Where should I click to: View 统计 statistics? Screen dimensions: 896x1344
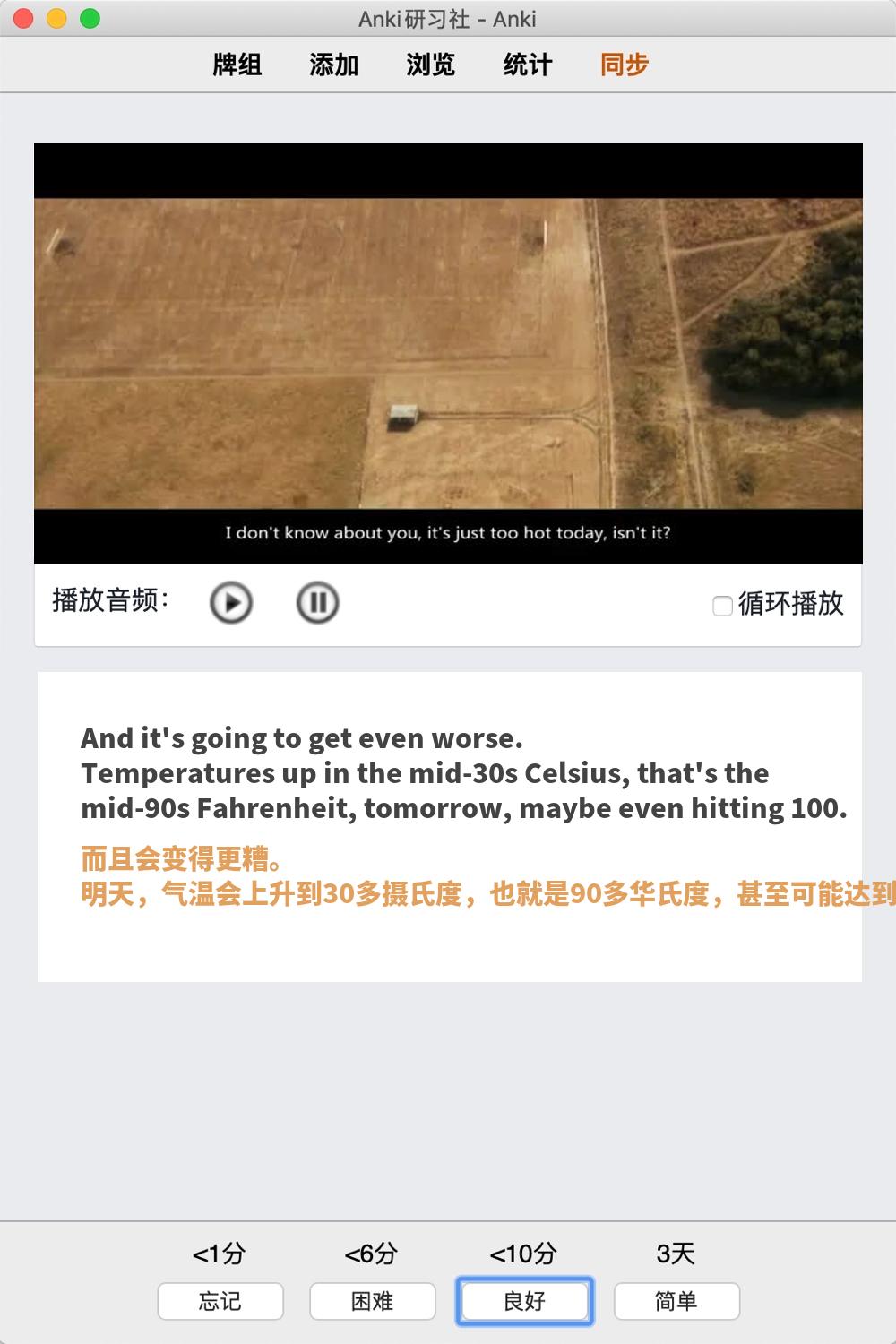coord(528,65)
